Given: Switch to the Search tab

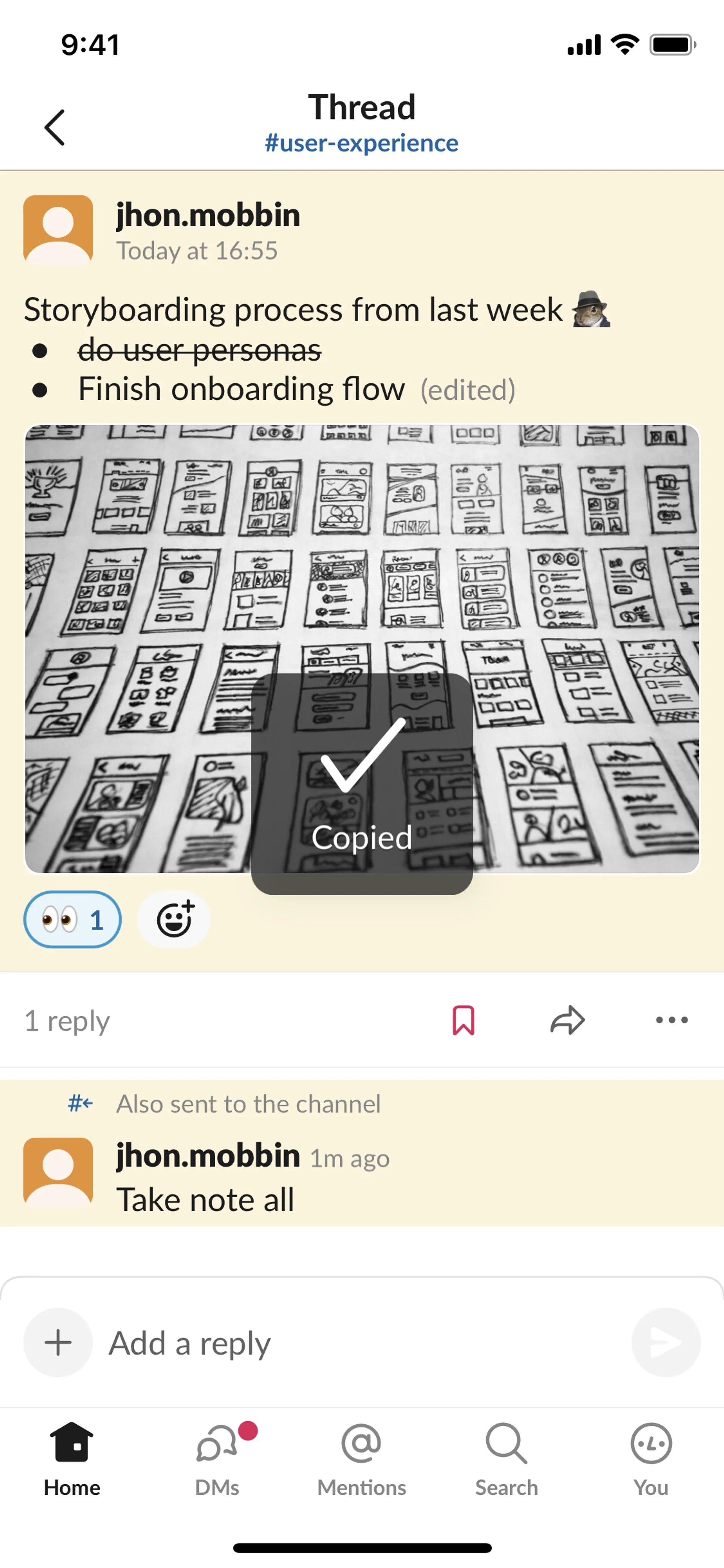Looking at the screenshot, I should [x=506, y=1458].
